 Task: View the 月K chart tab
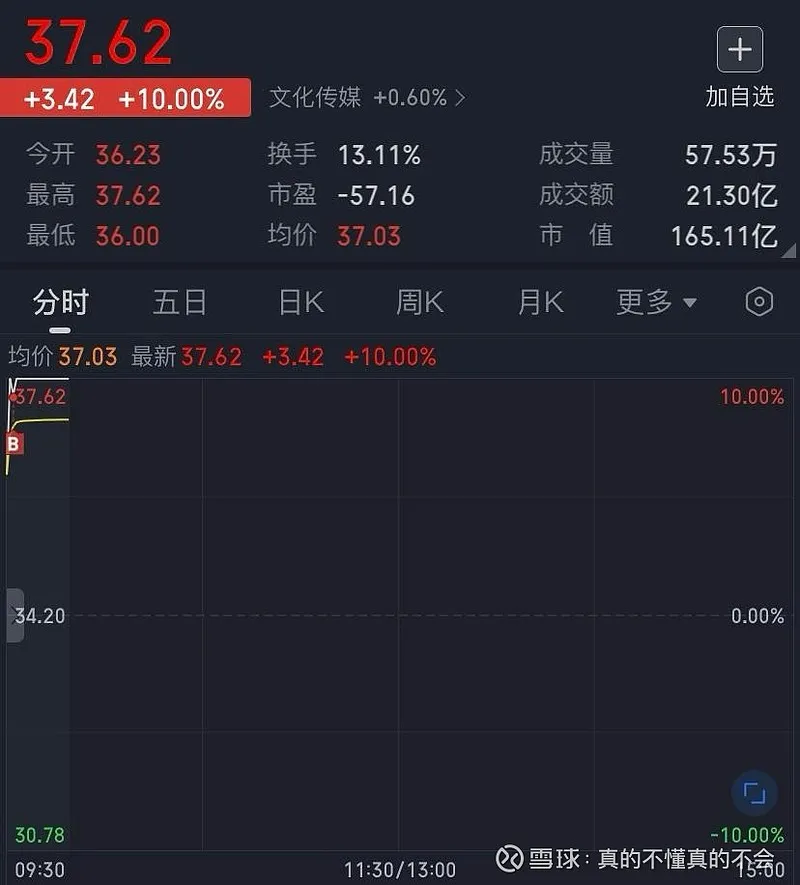point(541,302)
